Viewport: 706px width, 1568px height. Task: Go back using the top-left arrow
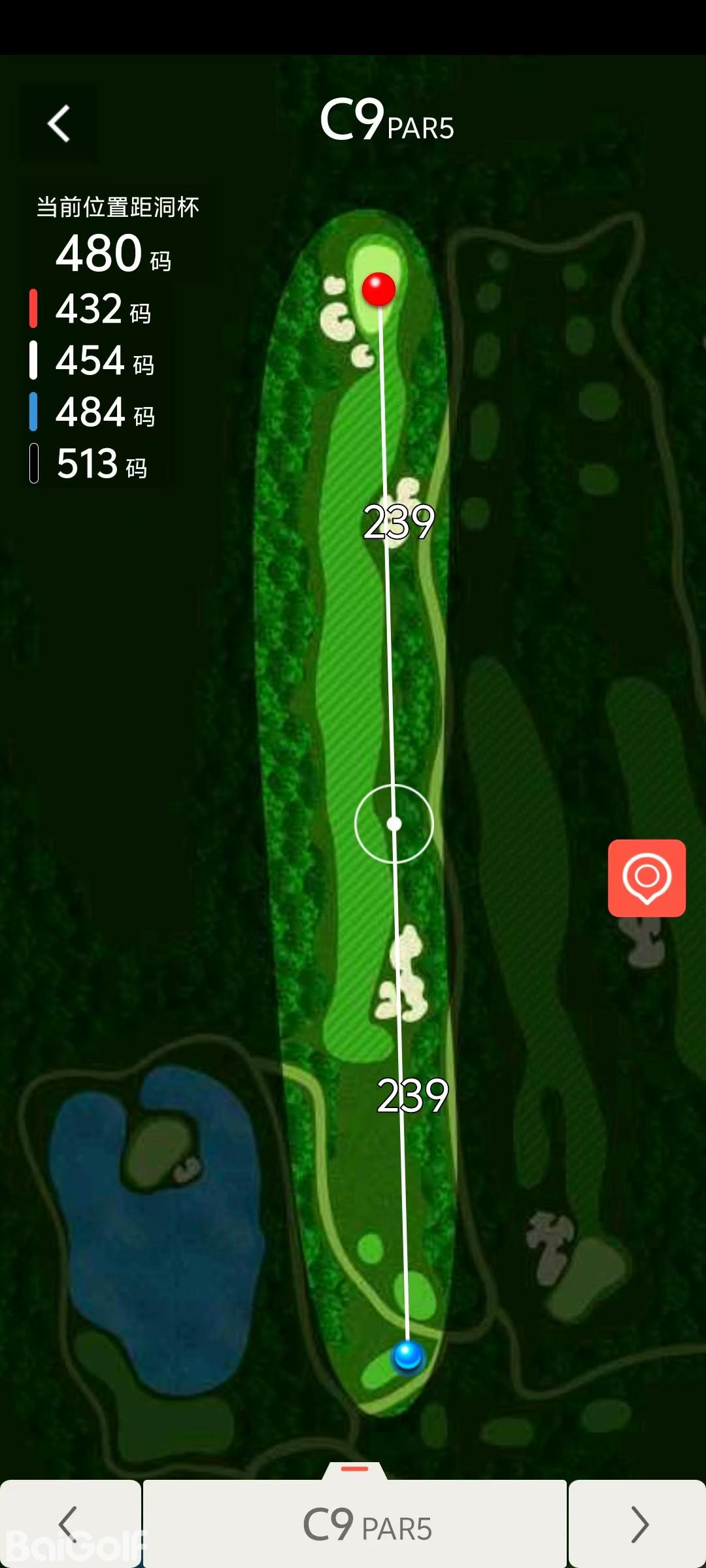[59, 123]
